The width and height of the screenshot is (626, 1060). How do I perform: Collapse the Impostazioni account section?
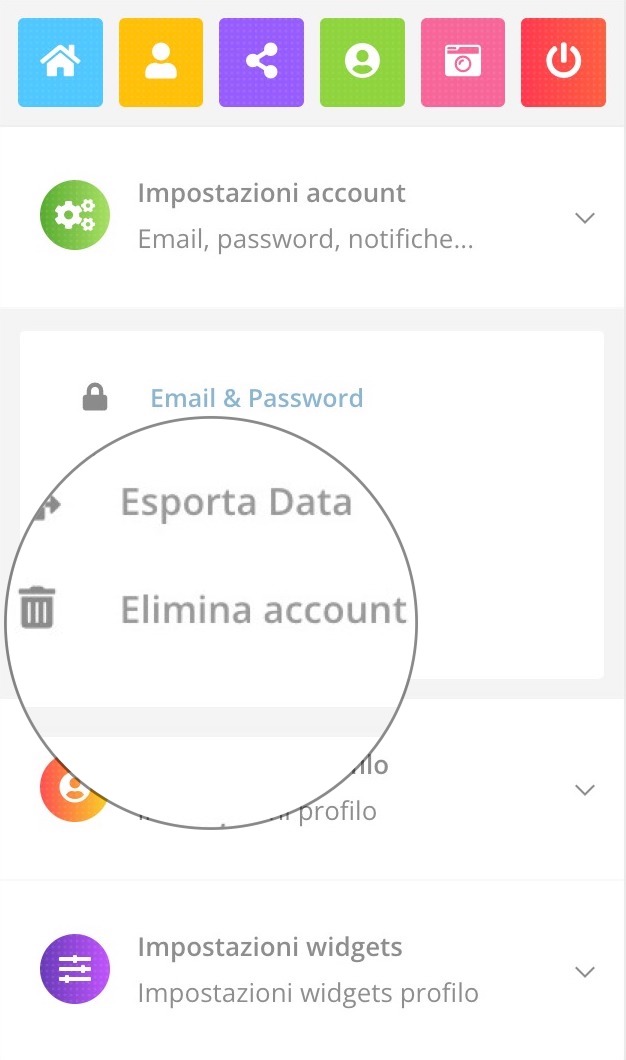[312, 216]
